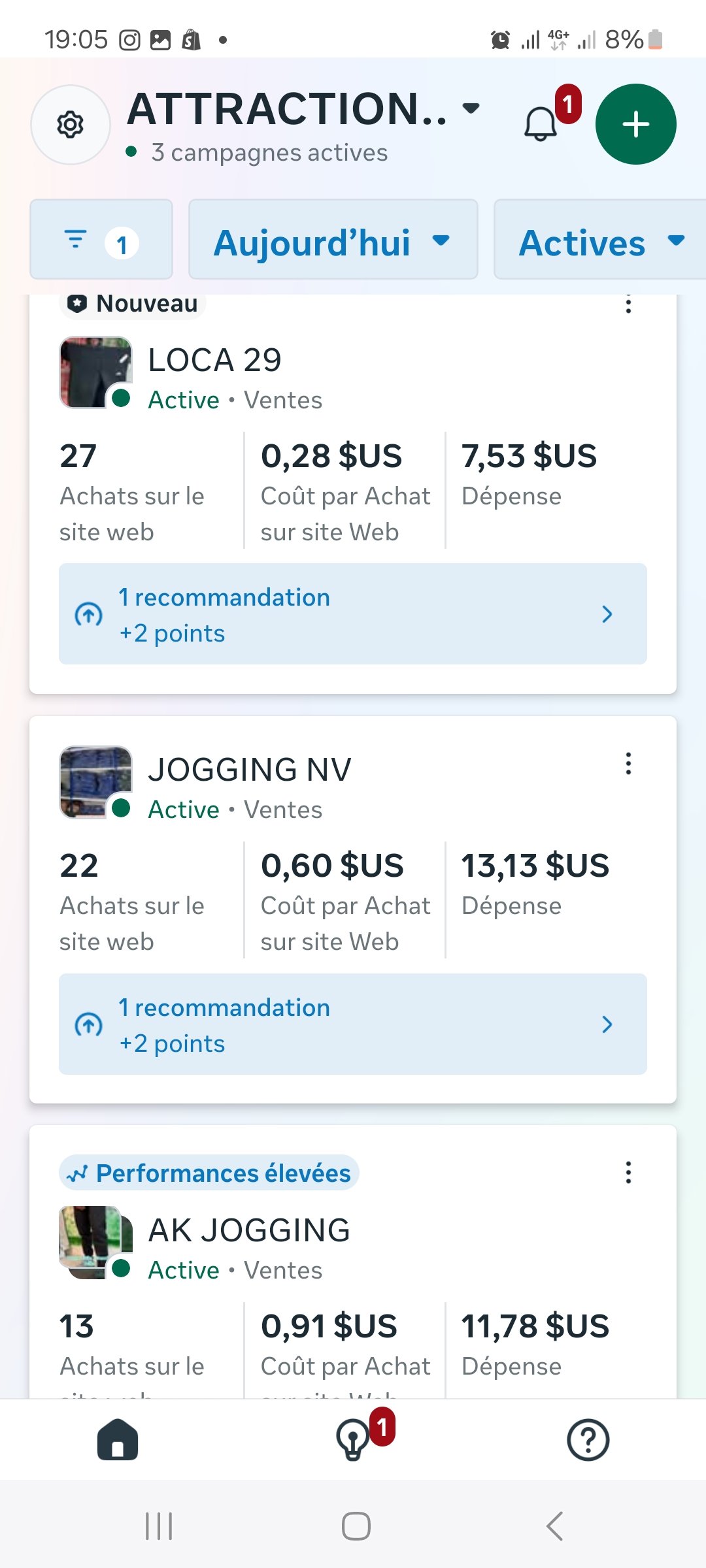Screen dimensions: 706x1568
Task: Open the three-dot menu on AK JOGGING card
Action: (x=628, y=1173)
